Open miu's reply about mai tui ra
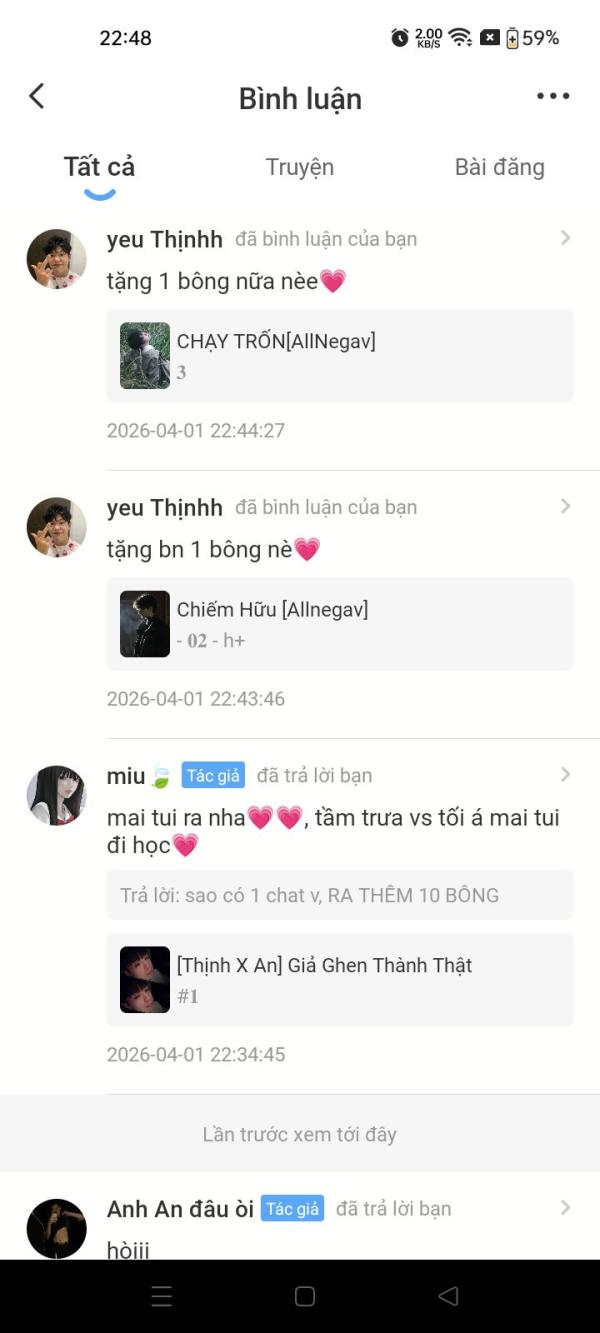The height and width of the screenshot is (1333, 600). click(332, 831)
